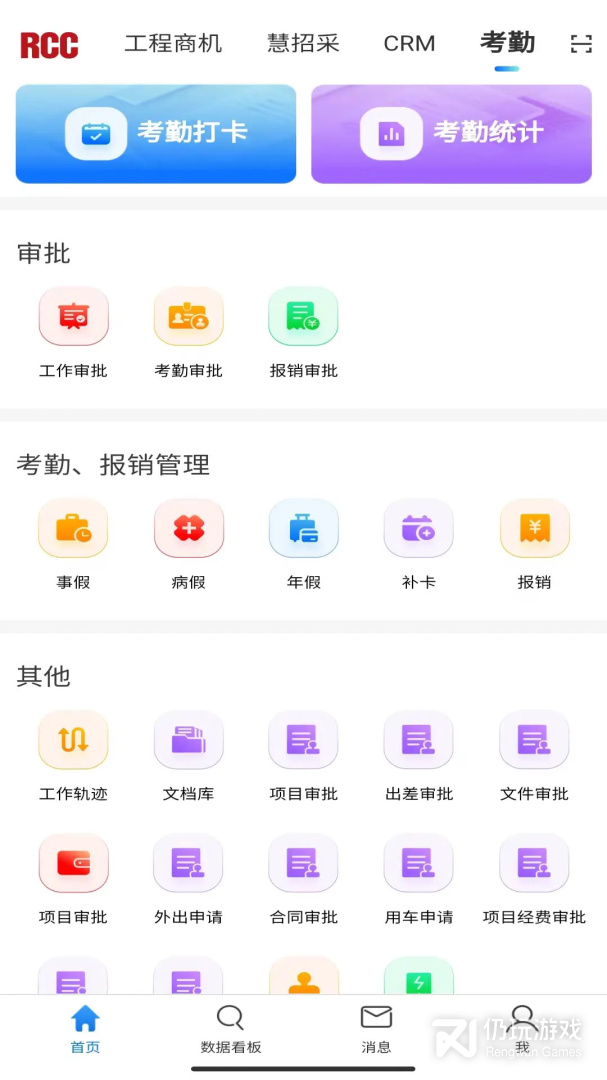This screenshot has height=1080, width=607.
Task: Switch to the 工程商机 tab
Action: (x=173, y=43)
